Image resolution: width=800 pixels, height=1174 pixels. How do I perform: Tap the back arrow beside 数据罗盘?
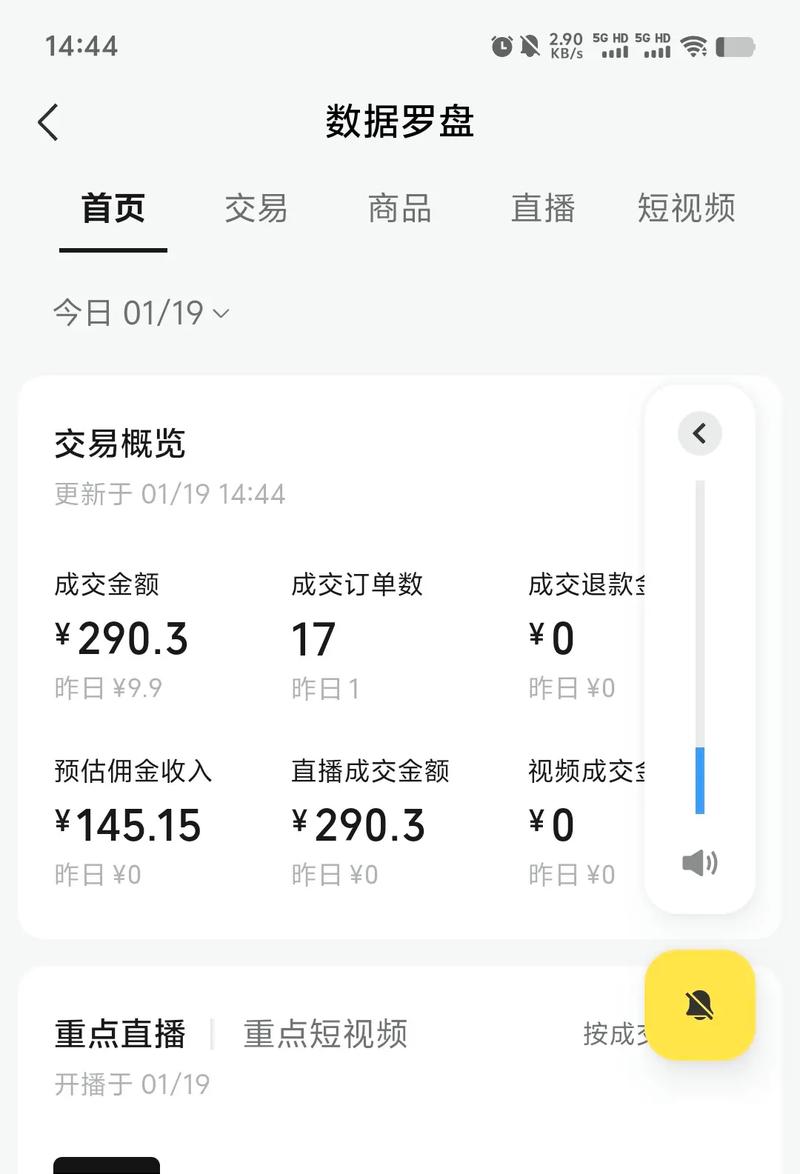[x=47, y=121]
